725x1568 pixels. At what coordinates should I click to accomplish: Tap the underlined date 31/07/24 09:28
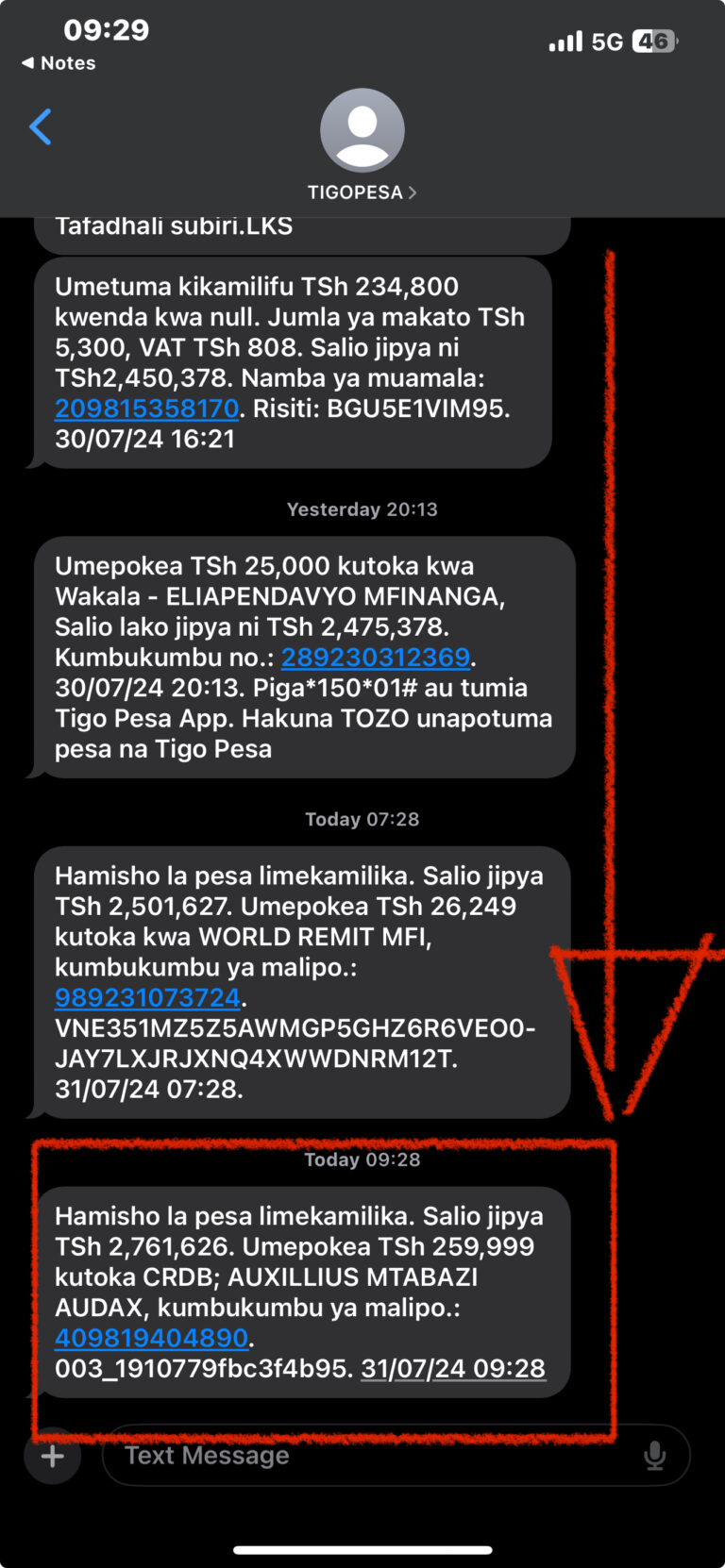coord(453,1368)
